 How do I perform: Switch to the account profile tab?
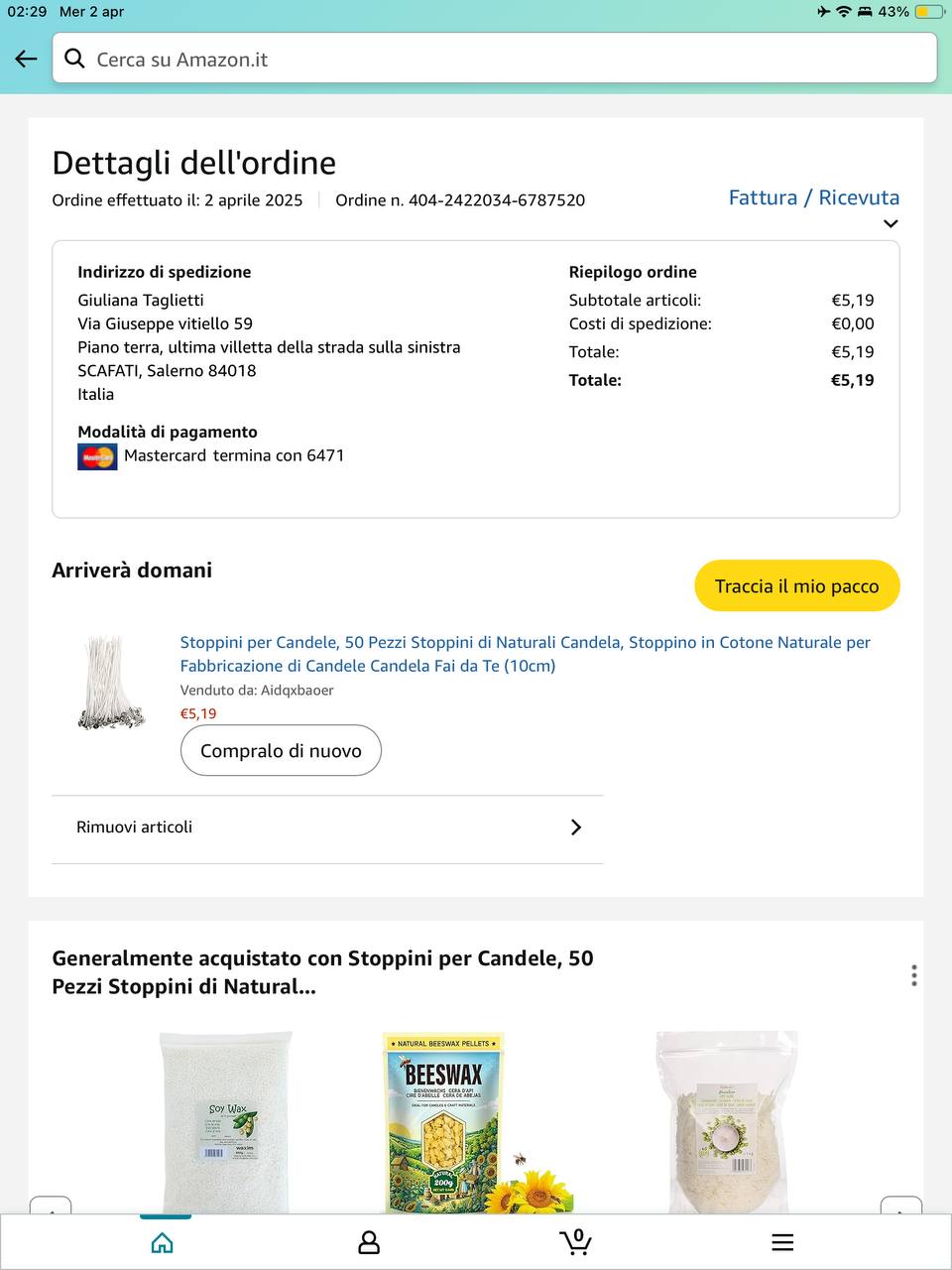coord(369,1242)
